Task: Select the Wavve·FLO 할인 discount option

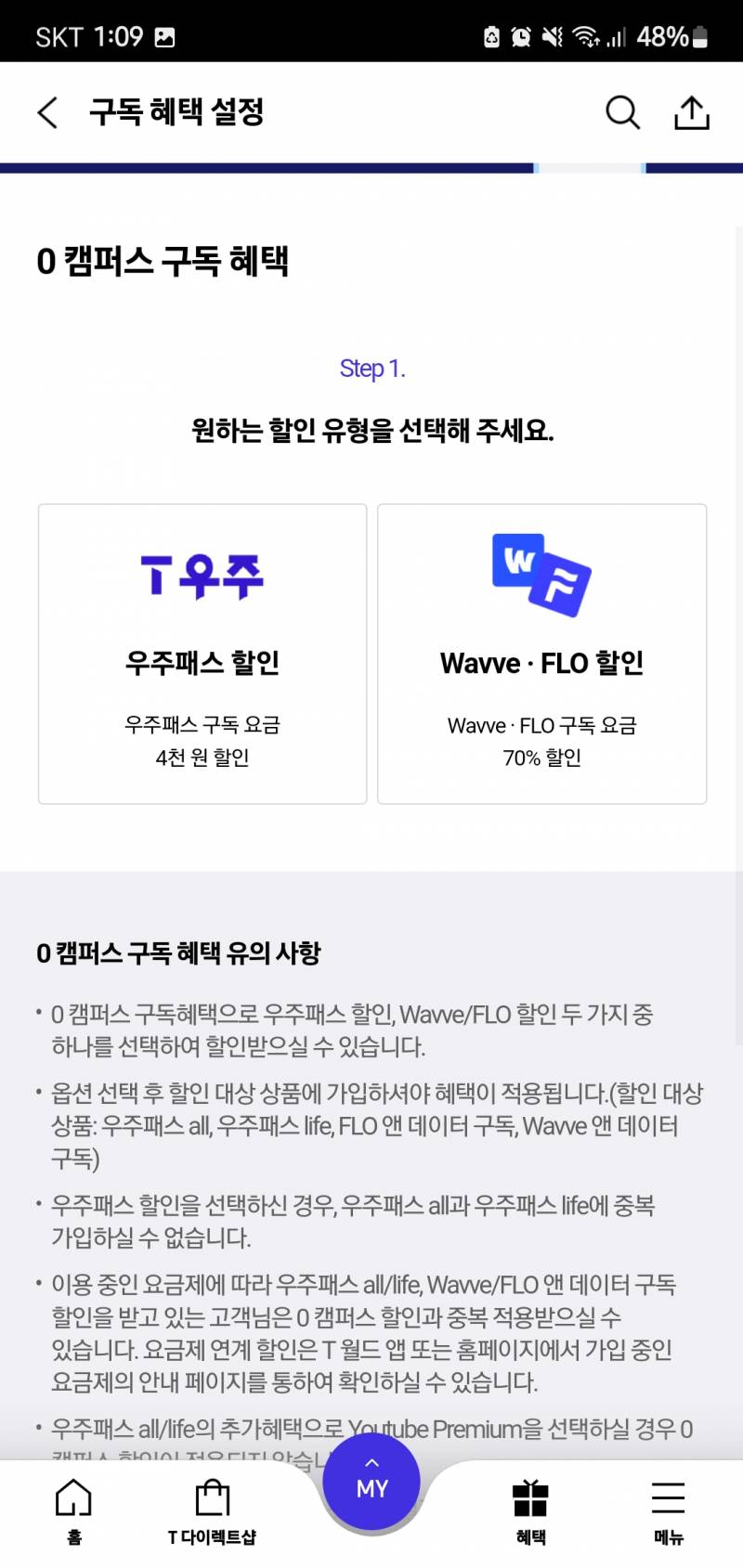Action: point(541,653)
